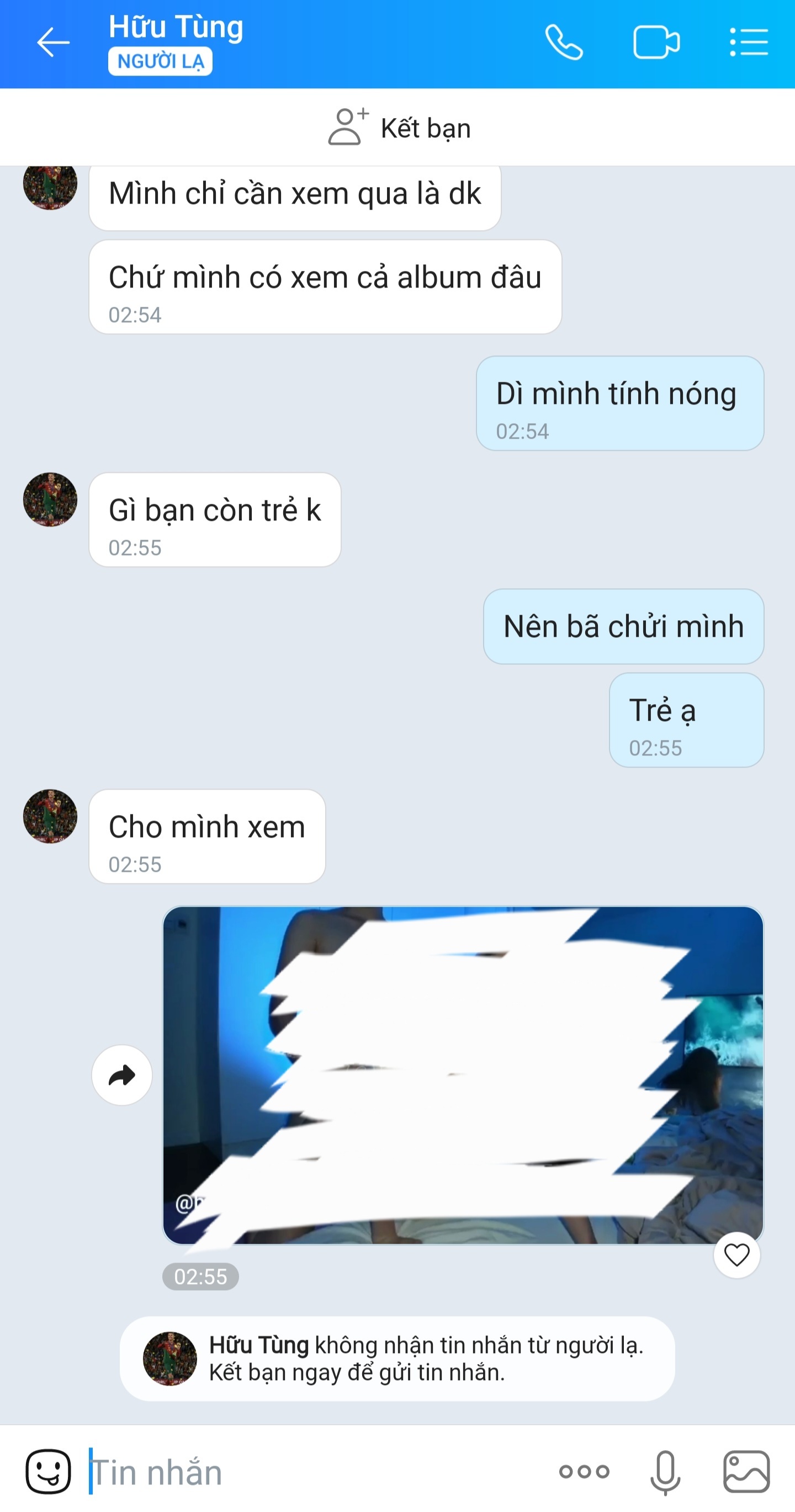Open the chat options menu

(x=749, y=43)
